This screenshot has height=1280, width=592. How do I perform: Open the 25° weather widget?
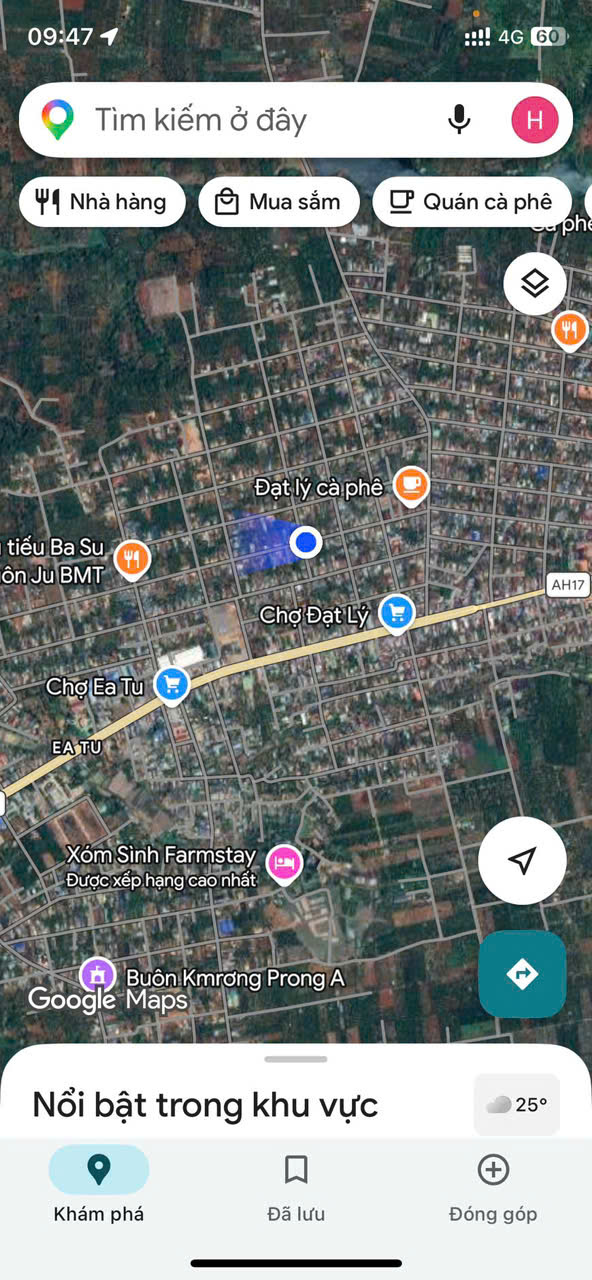517,1105
